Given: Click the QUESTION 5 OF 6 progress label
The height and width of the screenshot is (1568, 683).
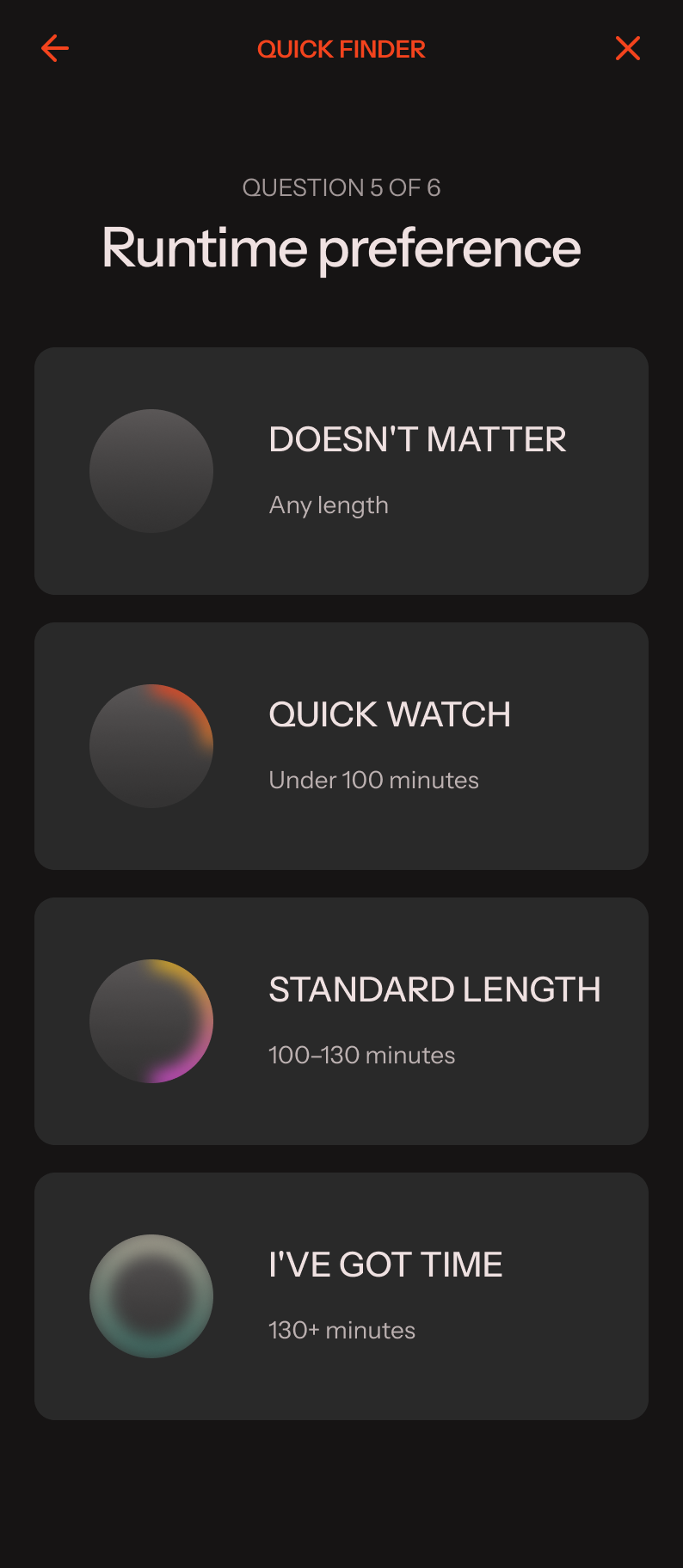Looking at the screenshot, I should [x=341, y=187].
